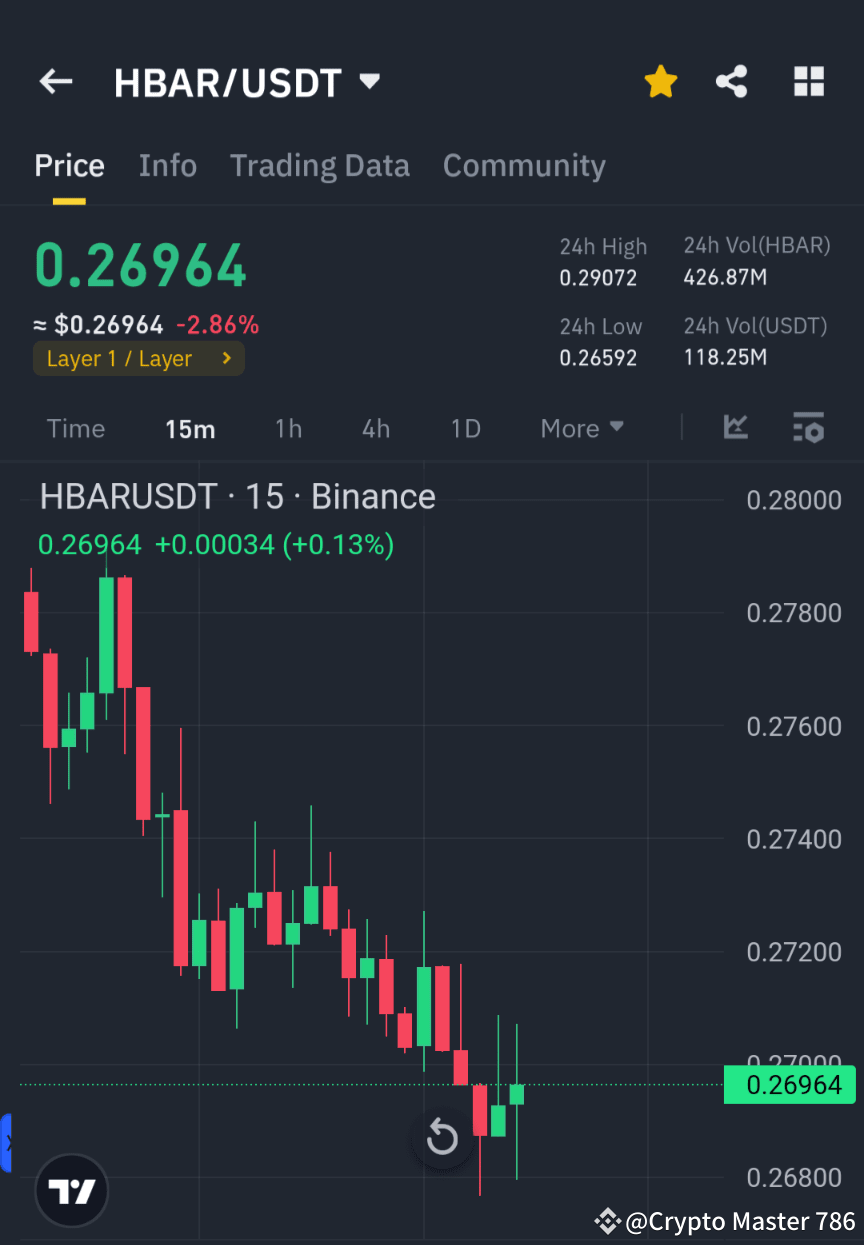The height and width of the screenshot is (1245, 864).
Task: Open chart style settings via the chart icon
Action: pos(736,428)
